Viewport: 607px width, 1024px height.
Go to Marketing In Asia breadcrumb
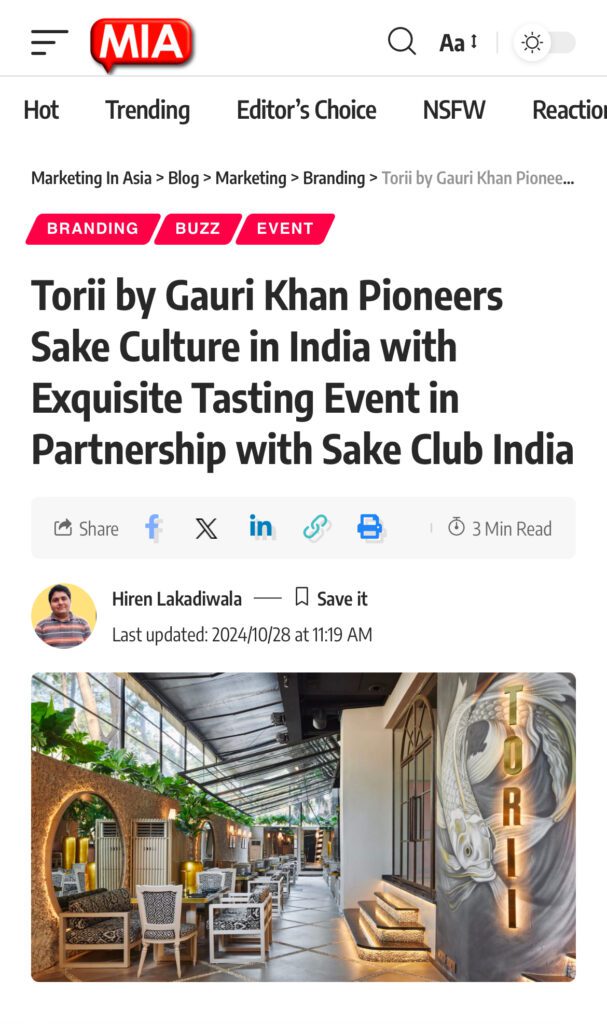pyautogui.click(x=91, y=178)
